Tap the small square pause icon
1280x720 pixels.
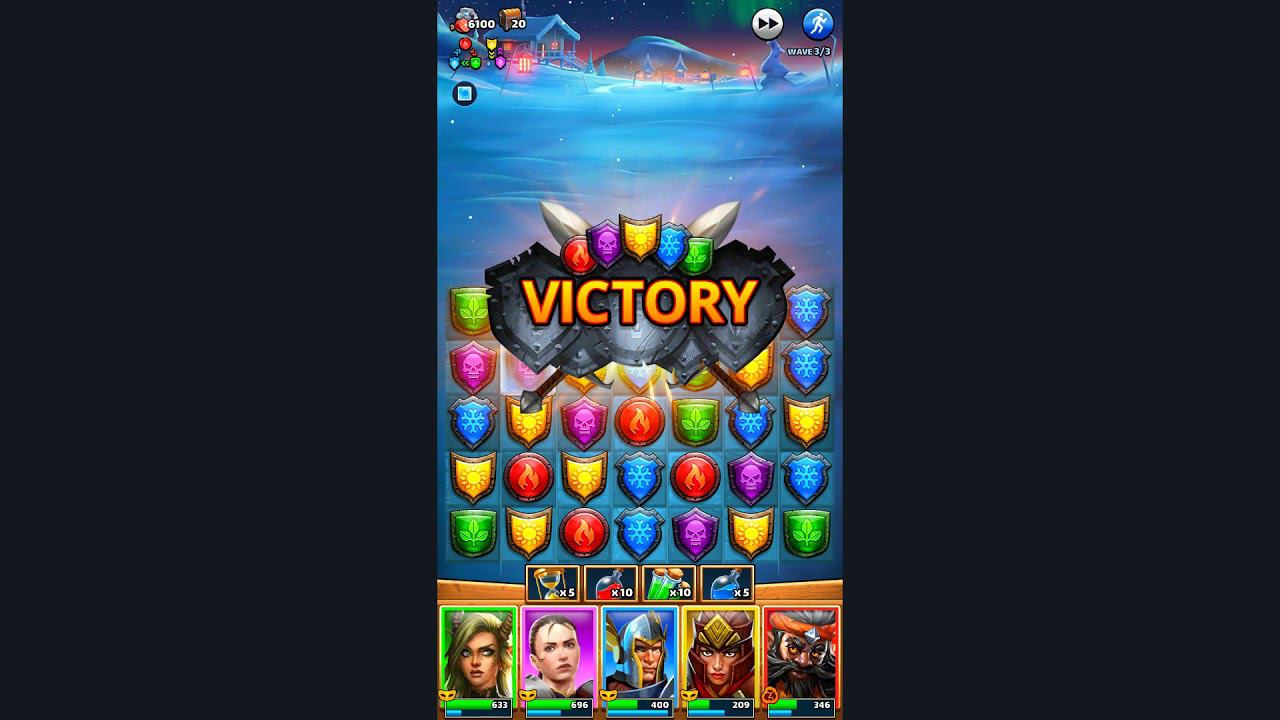pos(464,94)
